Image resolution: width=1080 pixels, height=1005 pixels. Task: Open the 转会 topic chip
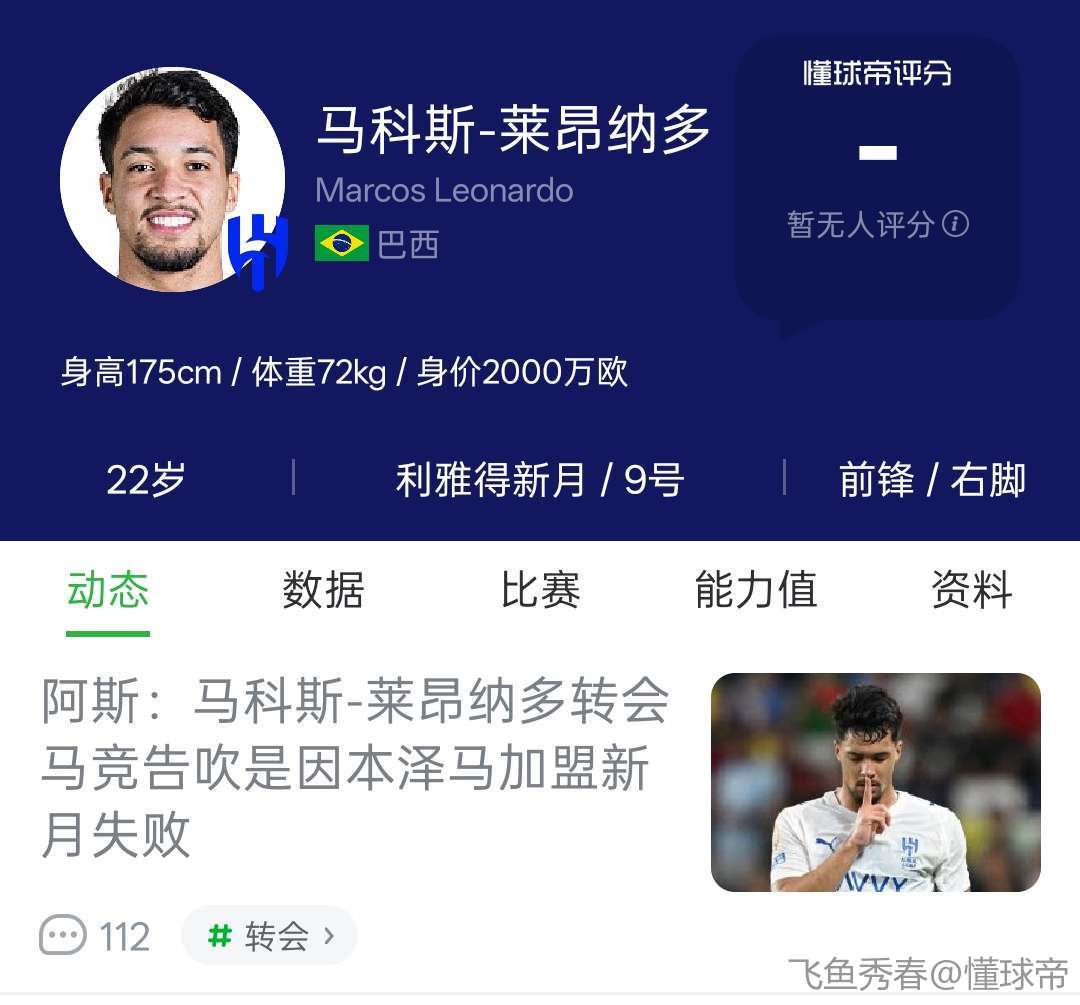269,936
